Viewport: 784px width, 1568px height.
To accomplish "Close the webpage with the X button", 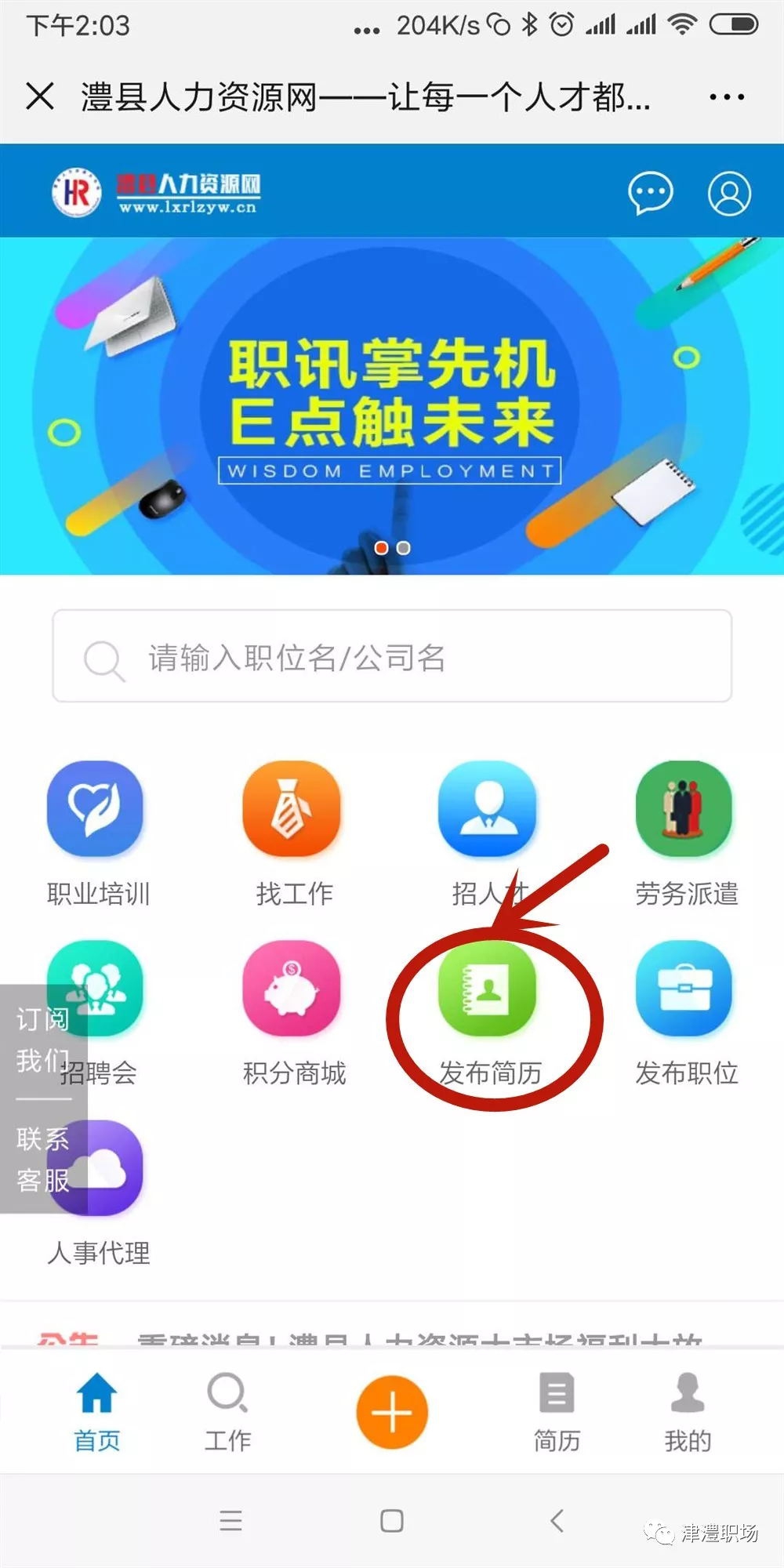I will [40, 97].
